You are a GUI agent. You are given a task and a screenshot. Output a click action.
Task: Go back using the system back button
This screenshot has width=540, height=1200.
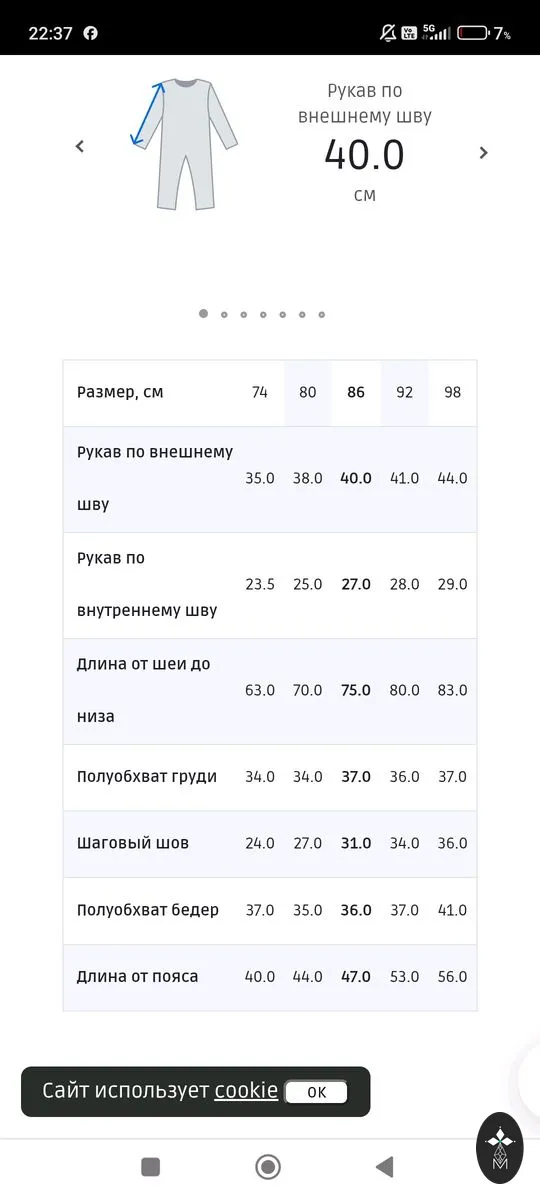click(384, 1166)
